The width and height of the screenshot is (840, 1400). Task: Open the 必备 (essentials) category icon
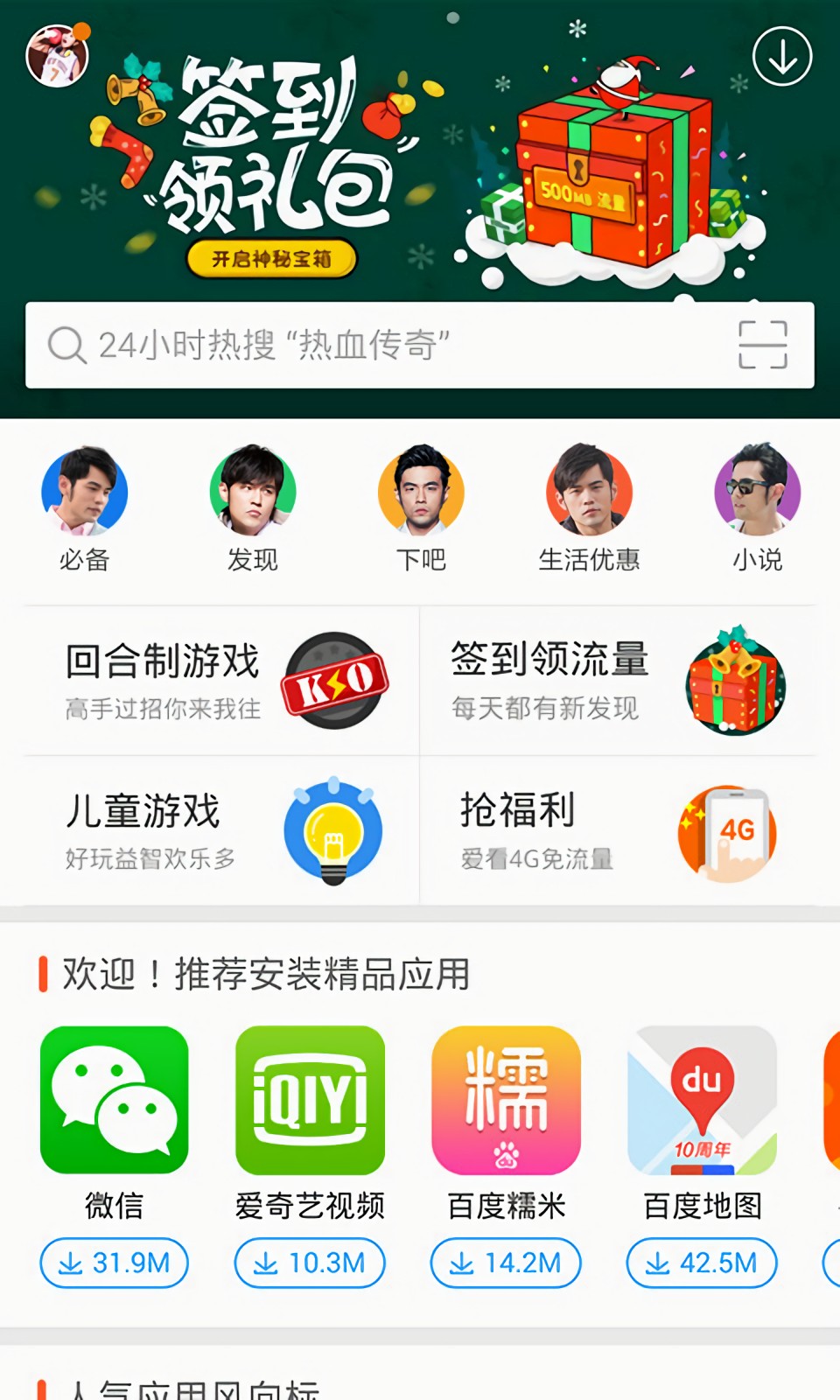85,492
